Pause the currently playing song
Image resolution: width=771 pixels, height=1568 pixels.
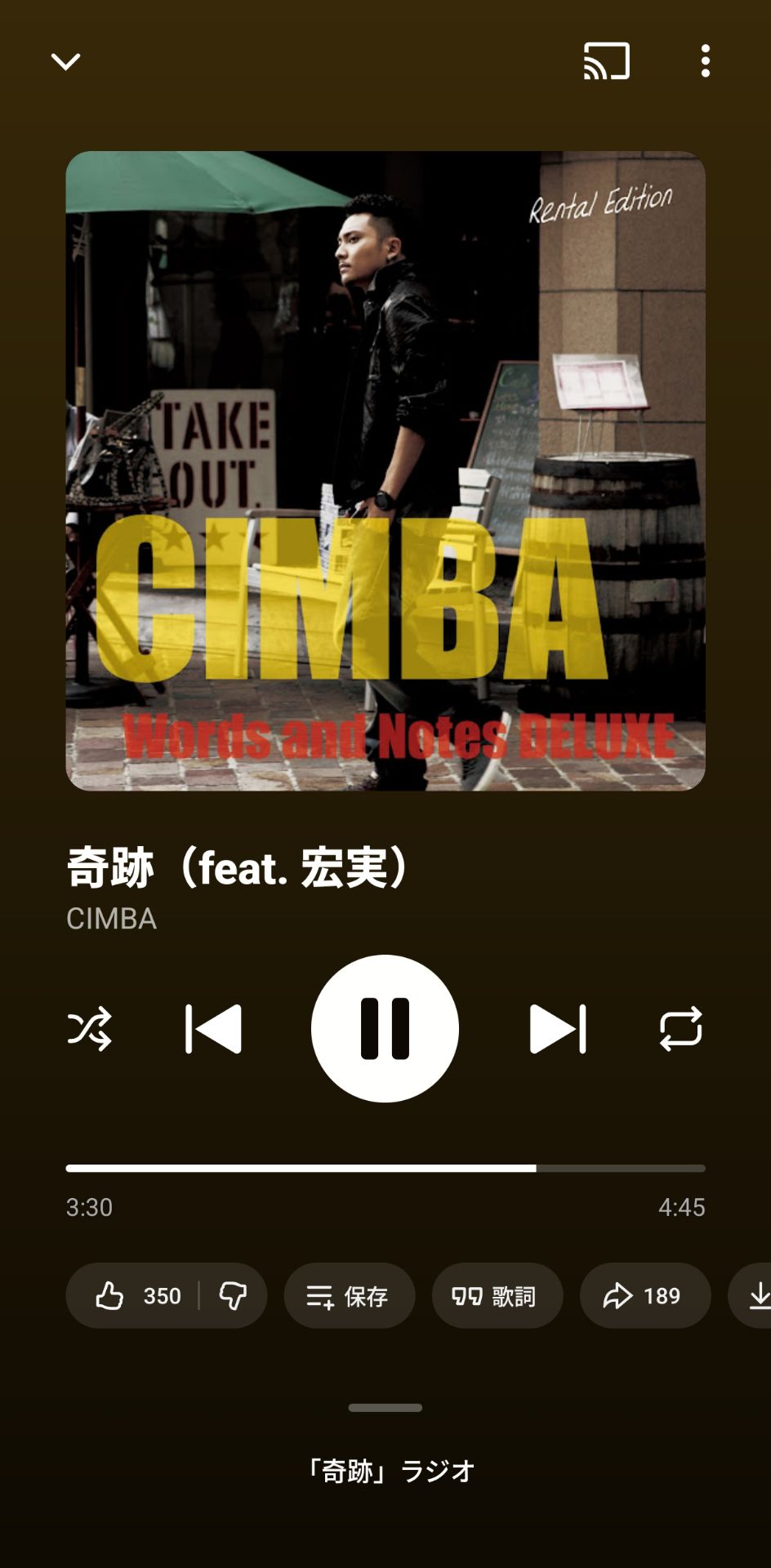point(385,1028)
